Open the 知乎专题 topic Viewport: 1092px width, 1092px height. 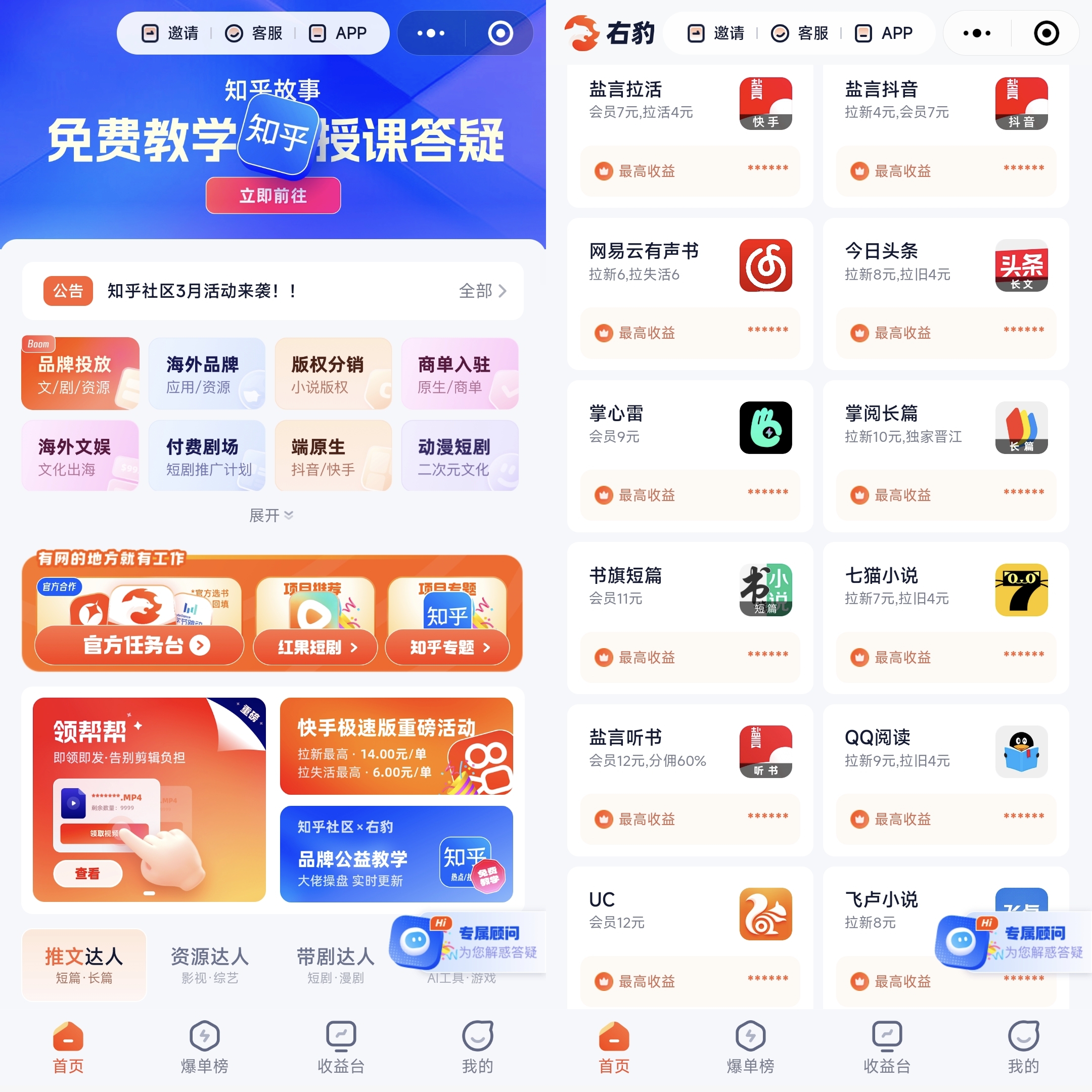447,647
